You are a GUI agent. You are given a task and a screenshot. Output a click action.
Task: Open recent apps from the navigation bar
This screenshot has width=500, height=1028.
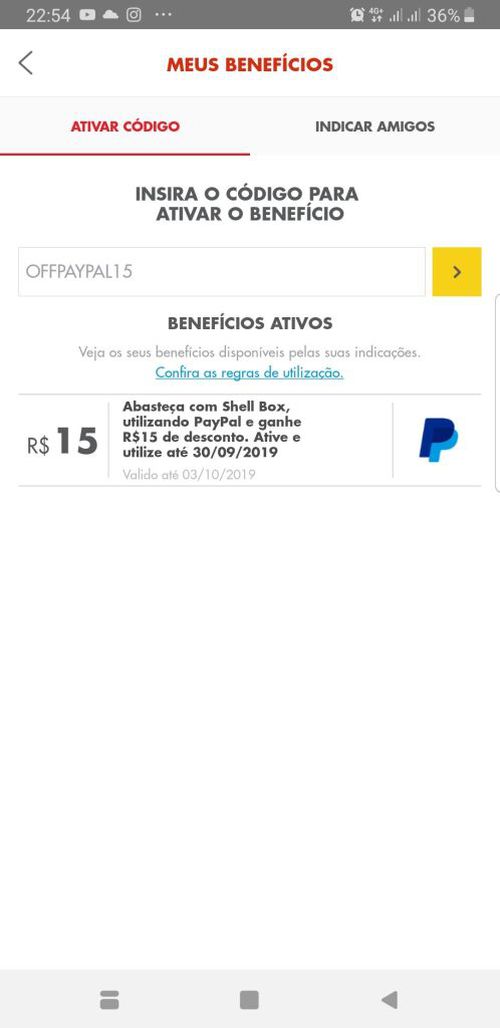tap(109, 1000)
